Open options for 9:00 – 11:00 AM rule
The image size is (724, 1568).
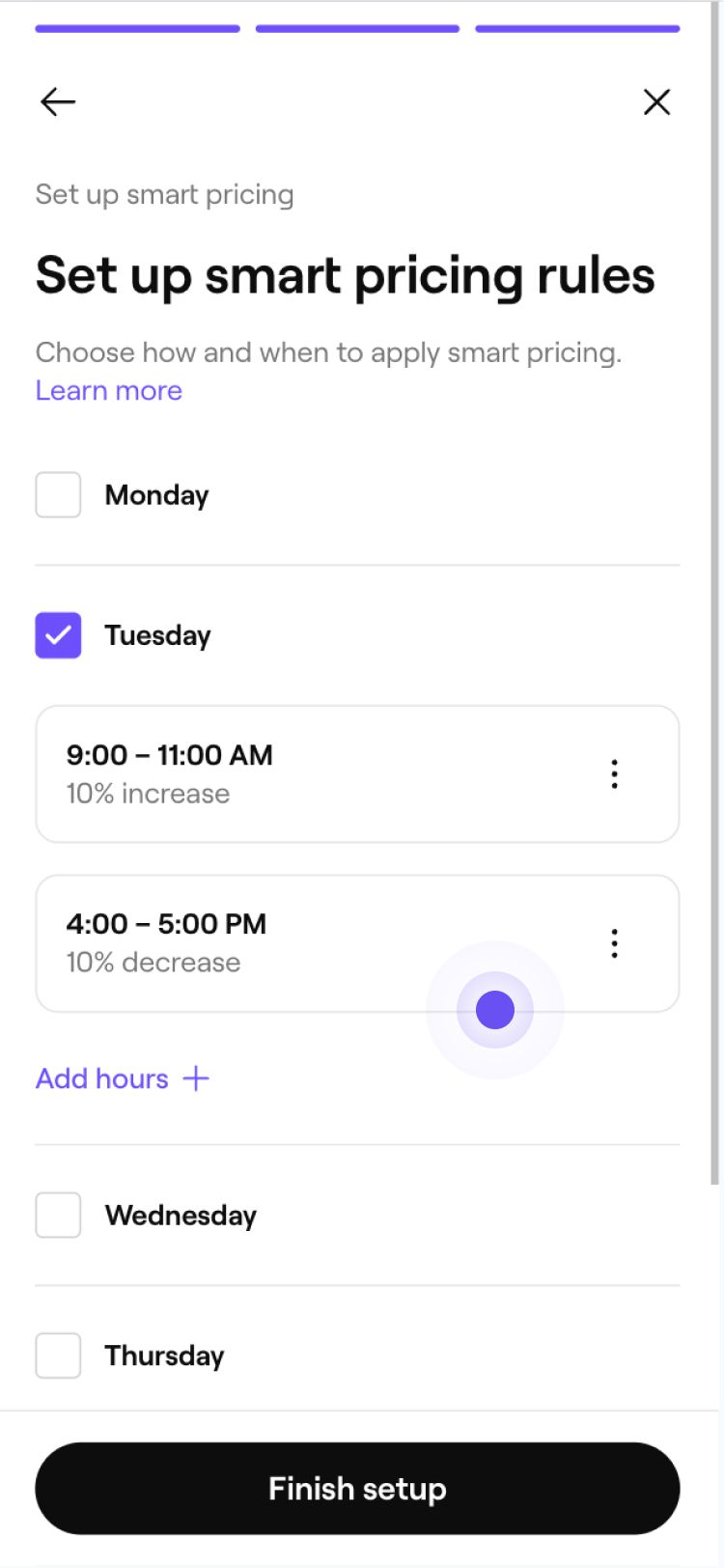pos(614,774)
